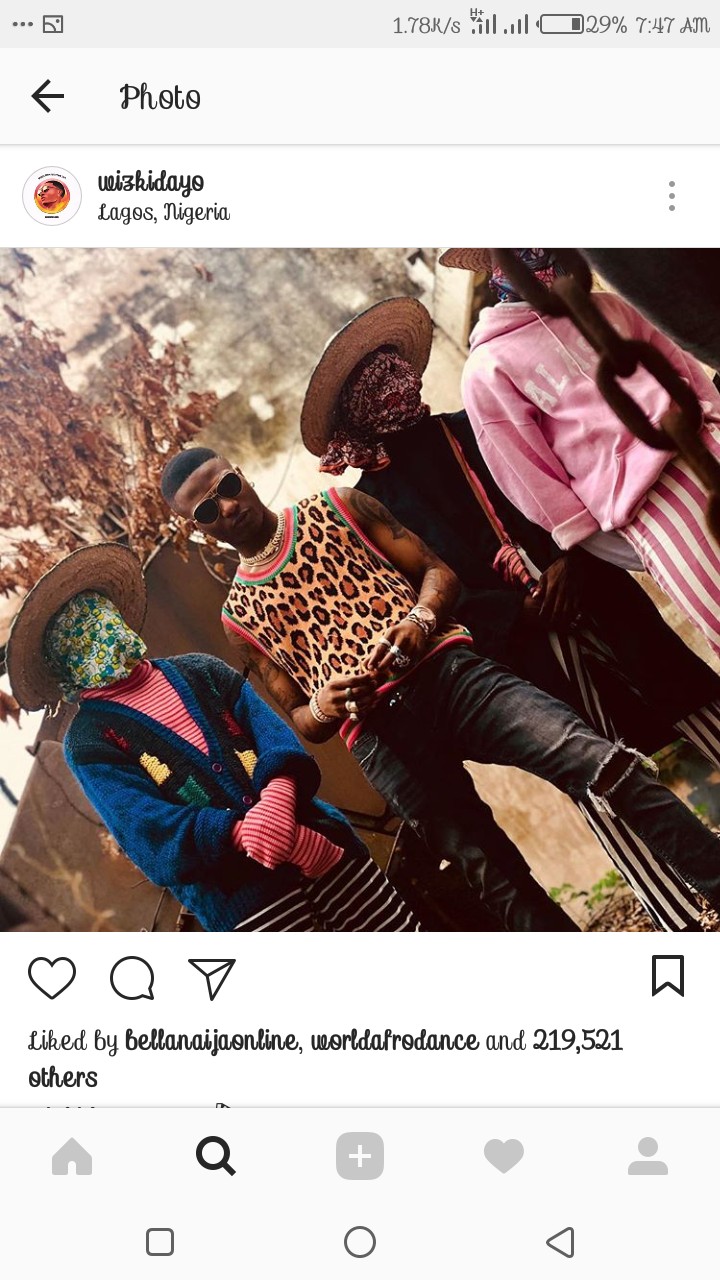Like wizkidayo's photo with the heart icon

[52, 977]
